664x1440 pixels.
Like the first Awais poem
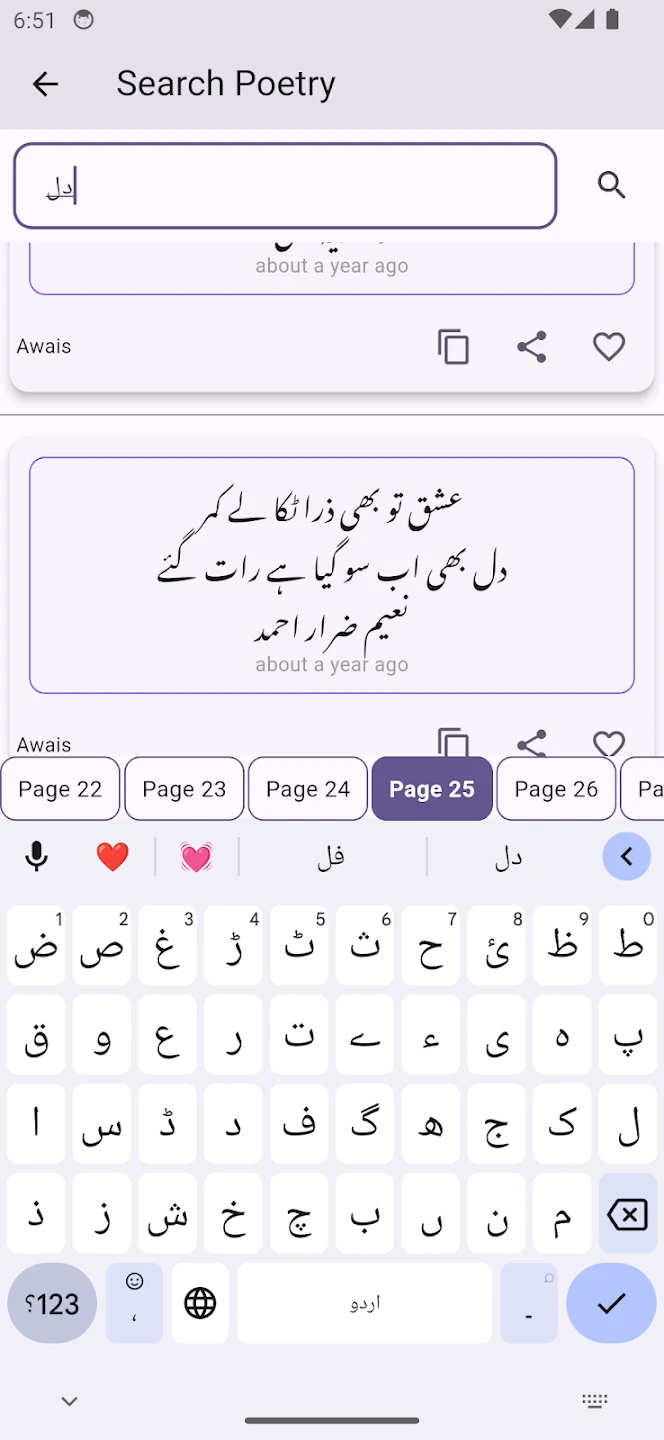[x=608, y=347]
